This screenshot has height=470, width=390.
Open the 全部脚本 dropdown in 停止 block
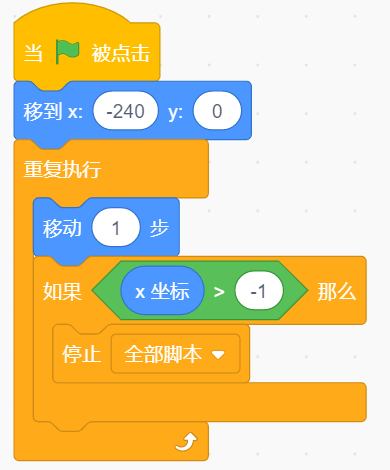pyautogui.click(x=175, y=354)
